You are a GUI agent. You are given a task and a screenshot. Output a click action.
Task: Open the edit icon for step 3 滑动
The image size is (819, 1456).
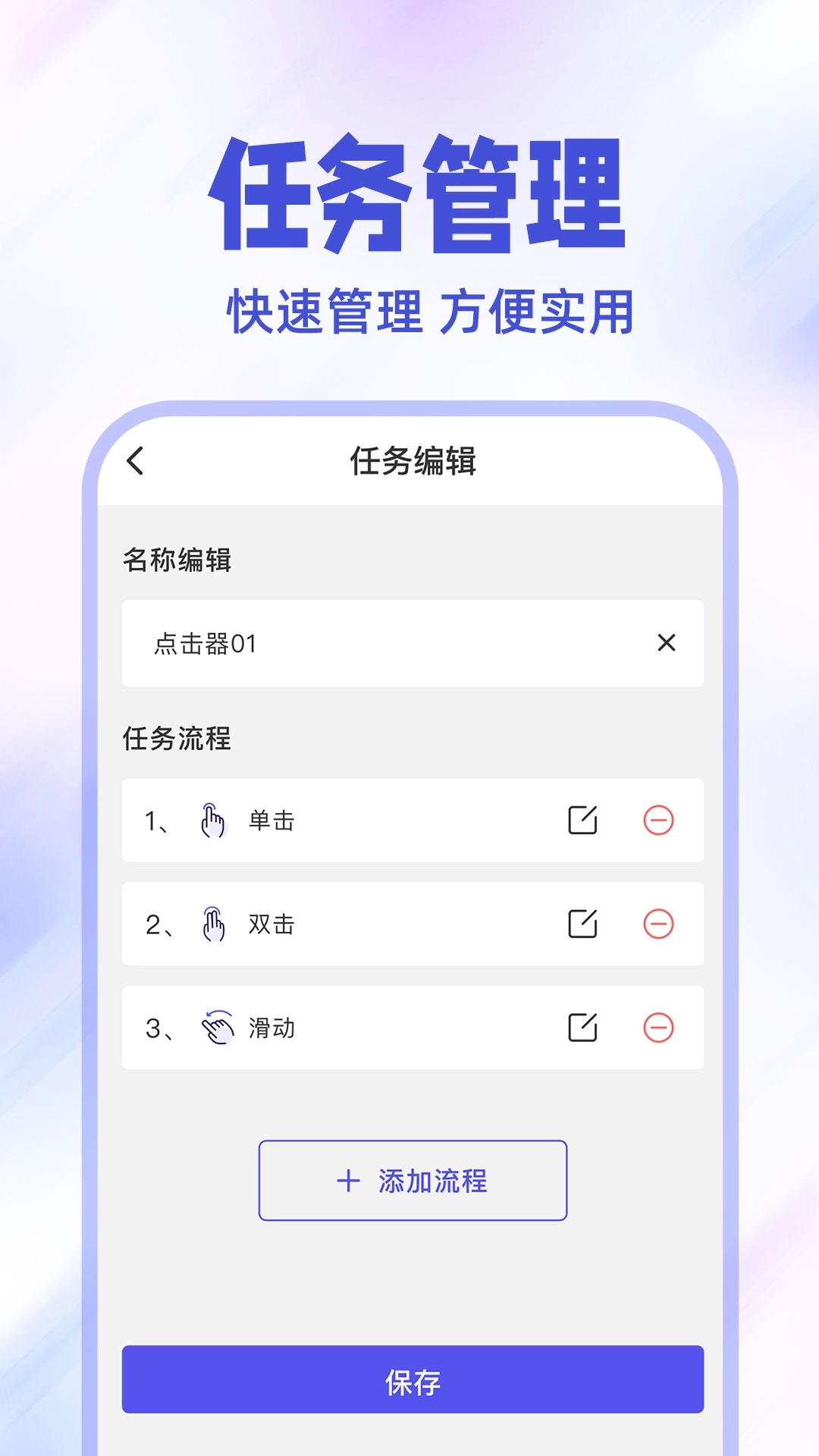582,1028
